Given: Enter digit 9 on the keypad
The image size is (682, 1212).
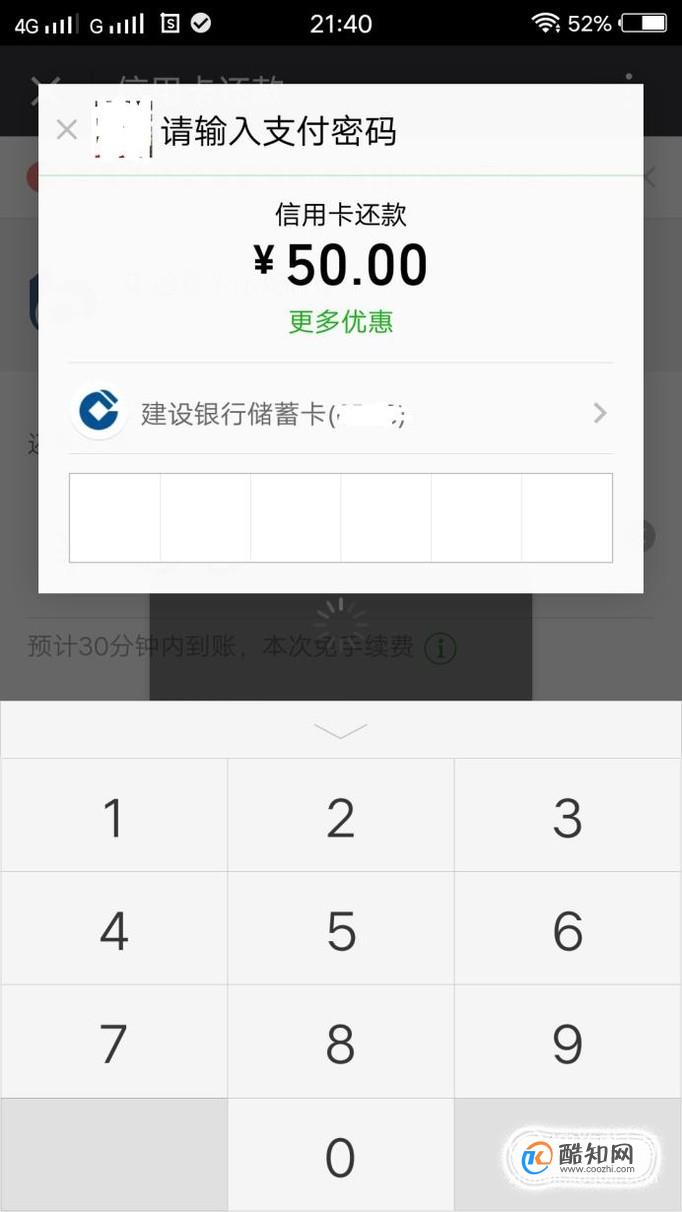Looking at the screenshot, I should pyautogui.click(x=567, y=1043).
